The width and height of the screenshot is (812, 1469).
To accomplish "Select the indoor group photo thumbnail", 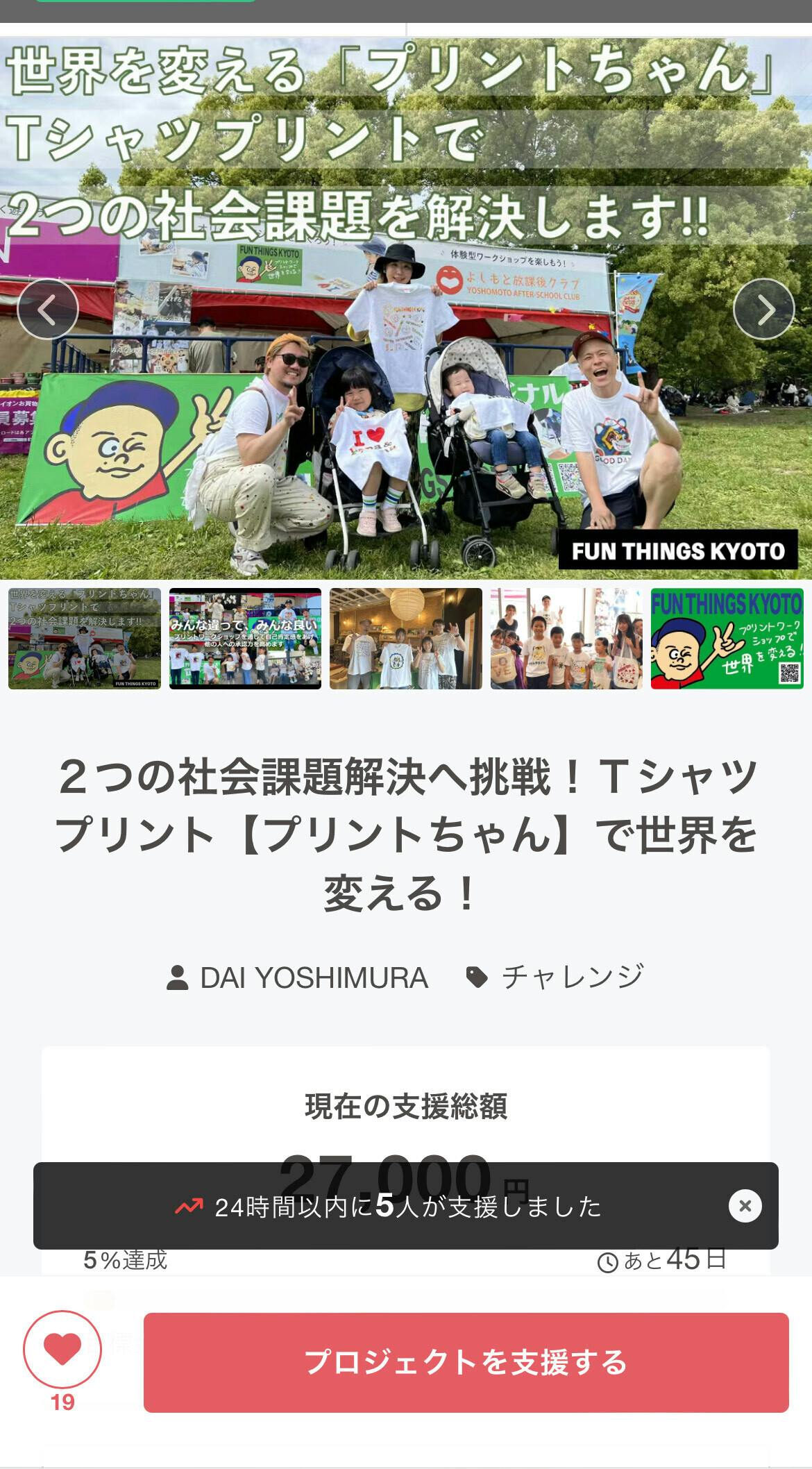I will 405,639.
